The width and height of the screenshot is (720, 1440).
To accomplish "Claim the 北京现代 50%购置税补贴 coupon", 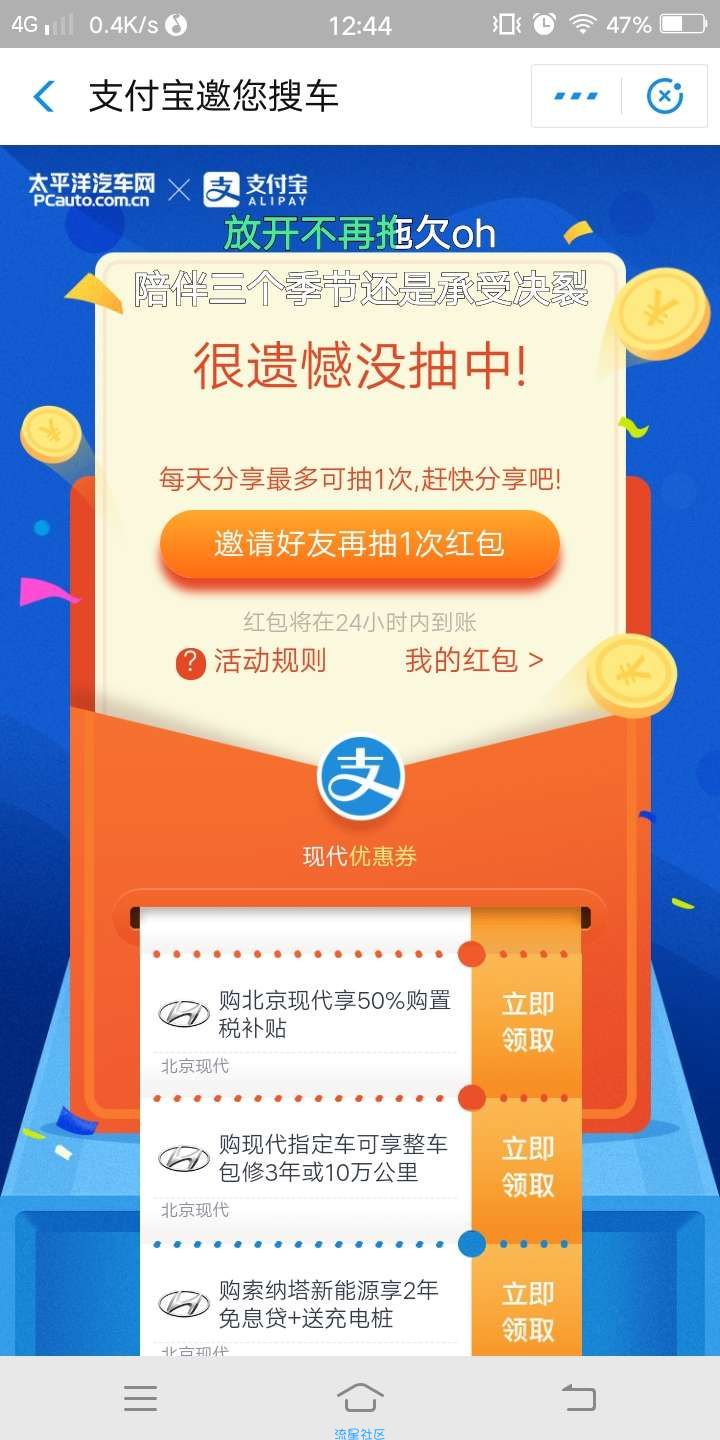I will click(x=527, y=1021).
